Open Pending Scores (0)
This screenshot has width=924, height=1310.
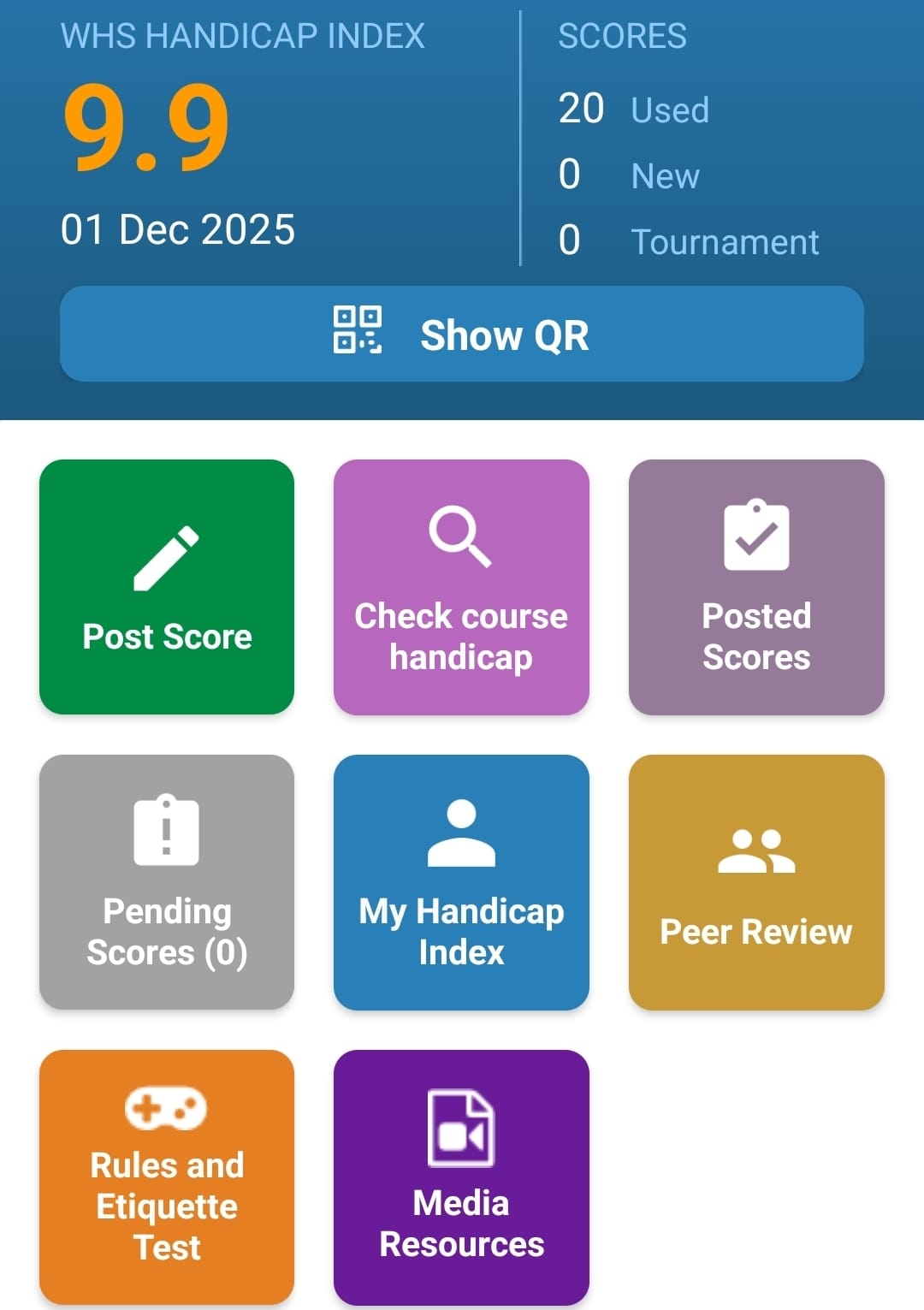pyautogui.click(x=167, y=882)
